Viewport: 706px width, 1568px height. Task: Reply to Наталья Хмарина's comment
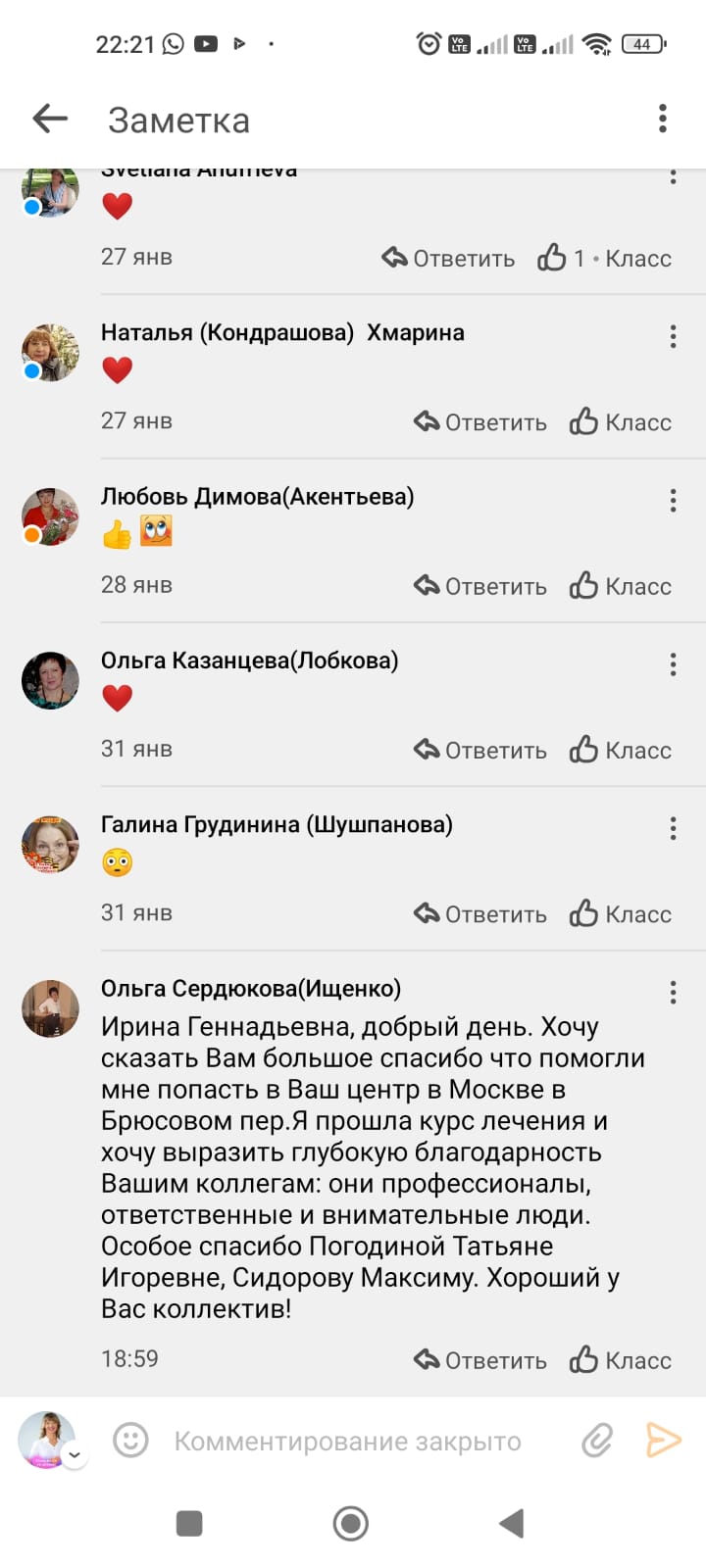479,422
